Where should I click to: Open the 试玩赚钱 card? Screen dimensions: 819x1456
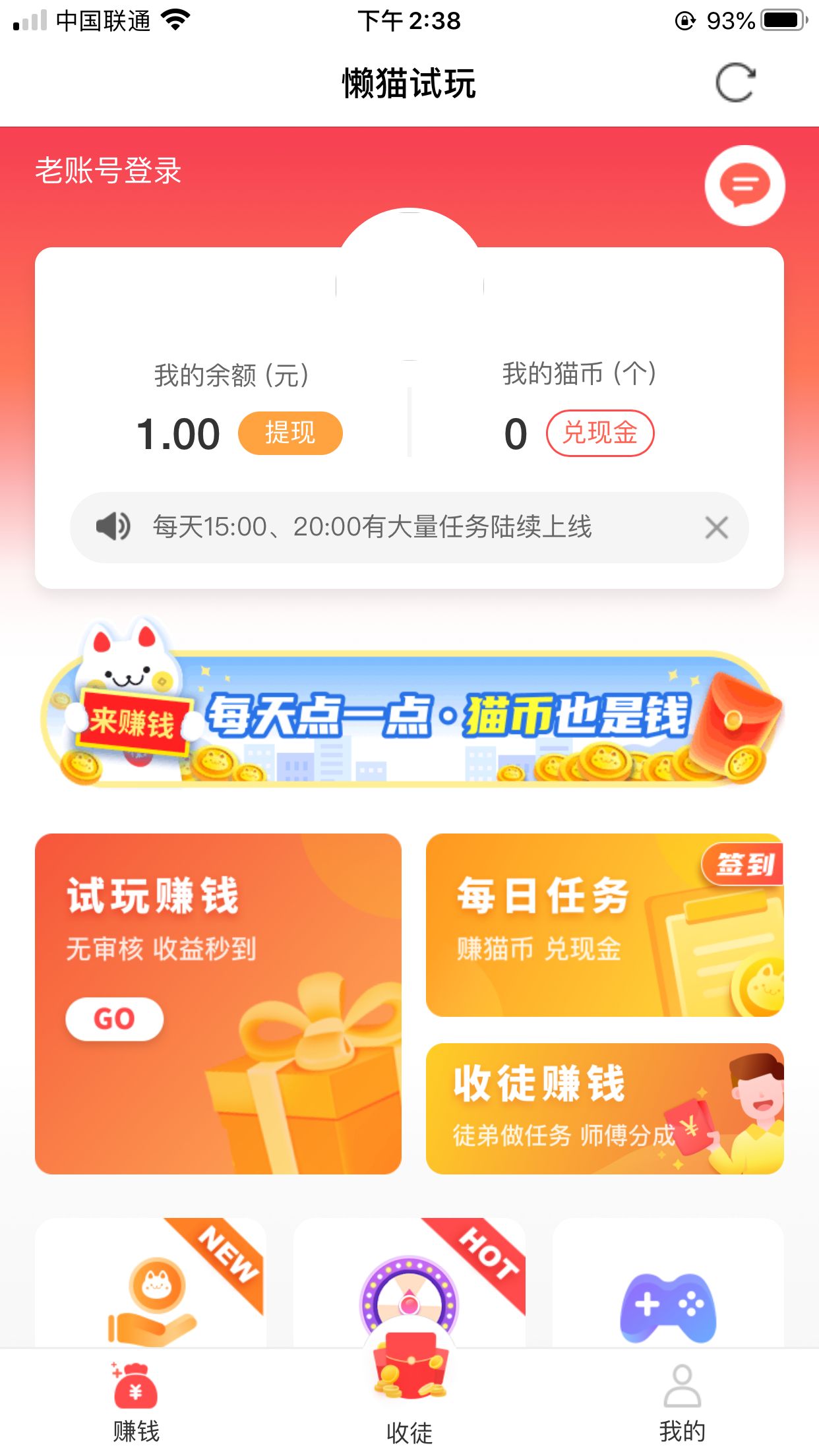click(218, 1002)
